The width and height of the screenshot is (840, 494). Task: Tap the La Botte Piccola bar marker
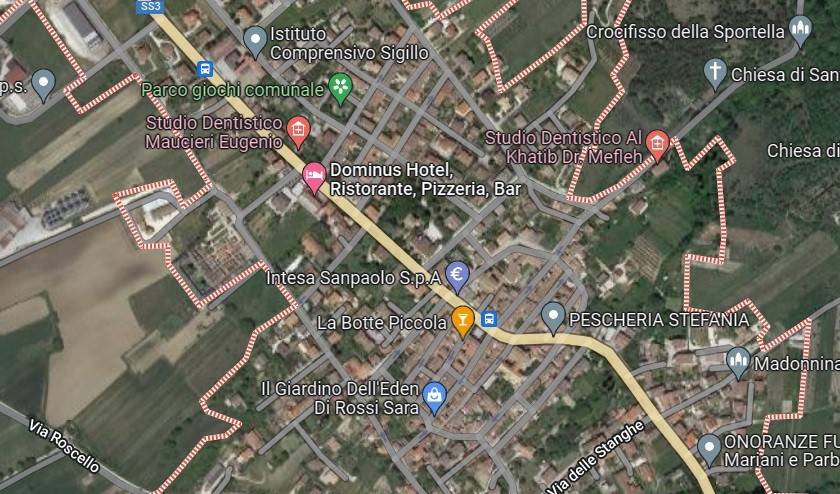(462, 321)
